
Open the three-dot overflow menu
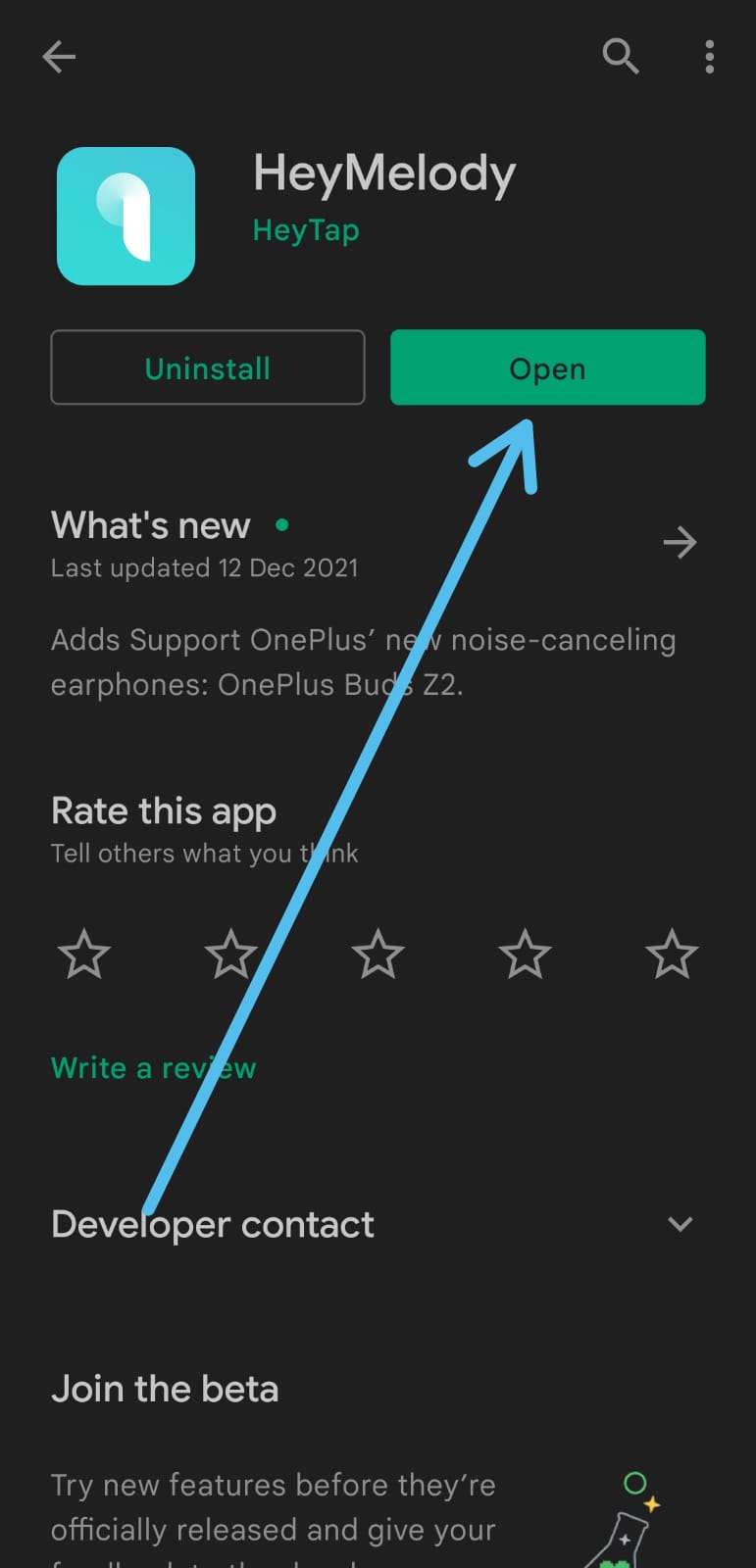[x=709, y=57]
